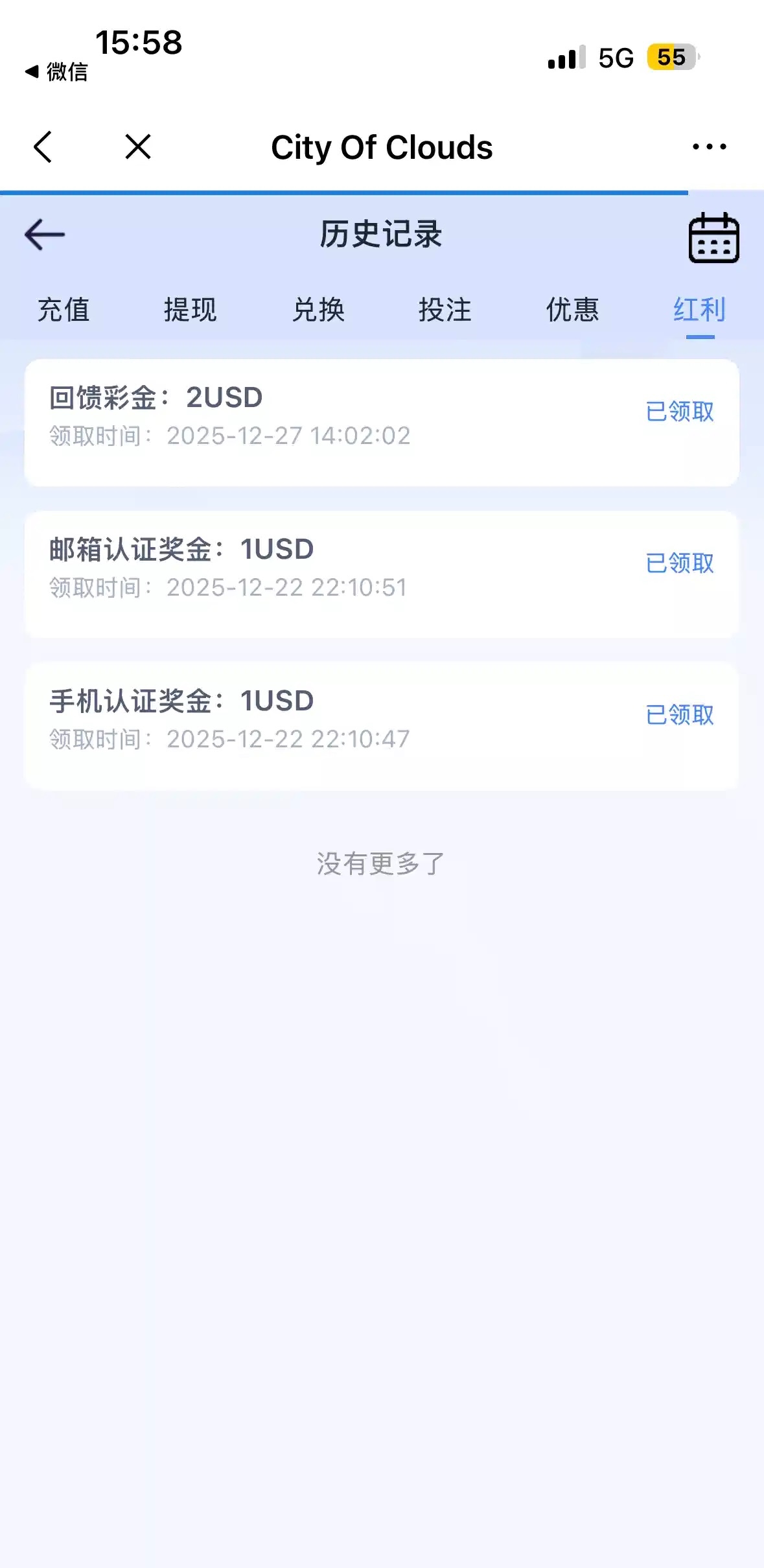
Task: Return from the 历史记录 page
Action: tap(45, 234)
